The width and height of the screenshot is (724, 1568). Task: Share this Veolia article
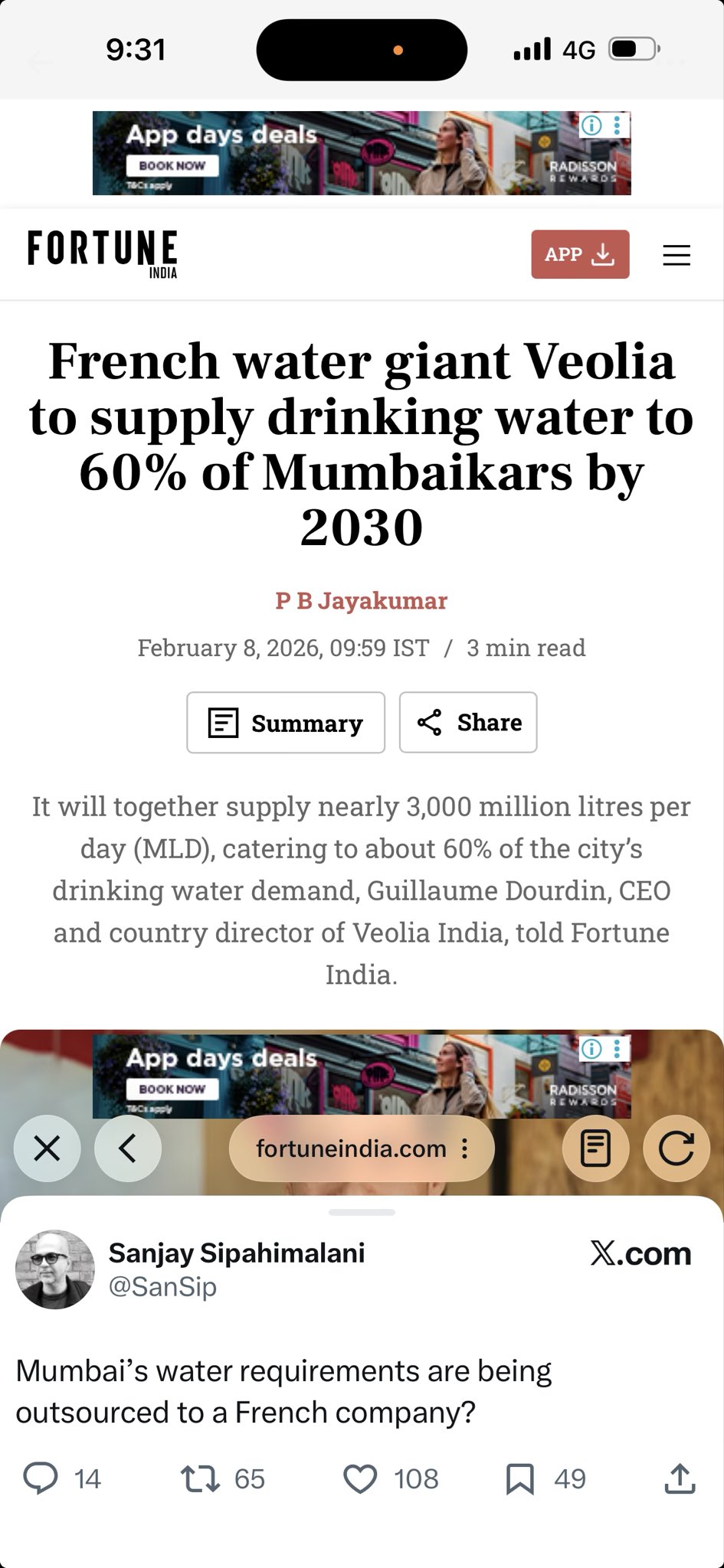point(468,723)
